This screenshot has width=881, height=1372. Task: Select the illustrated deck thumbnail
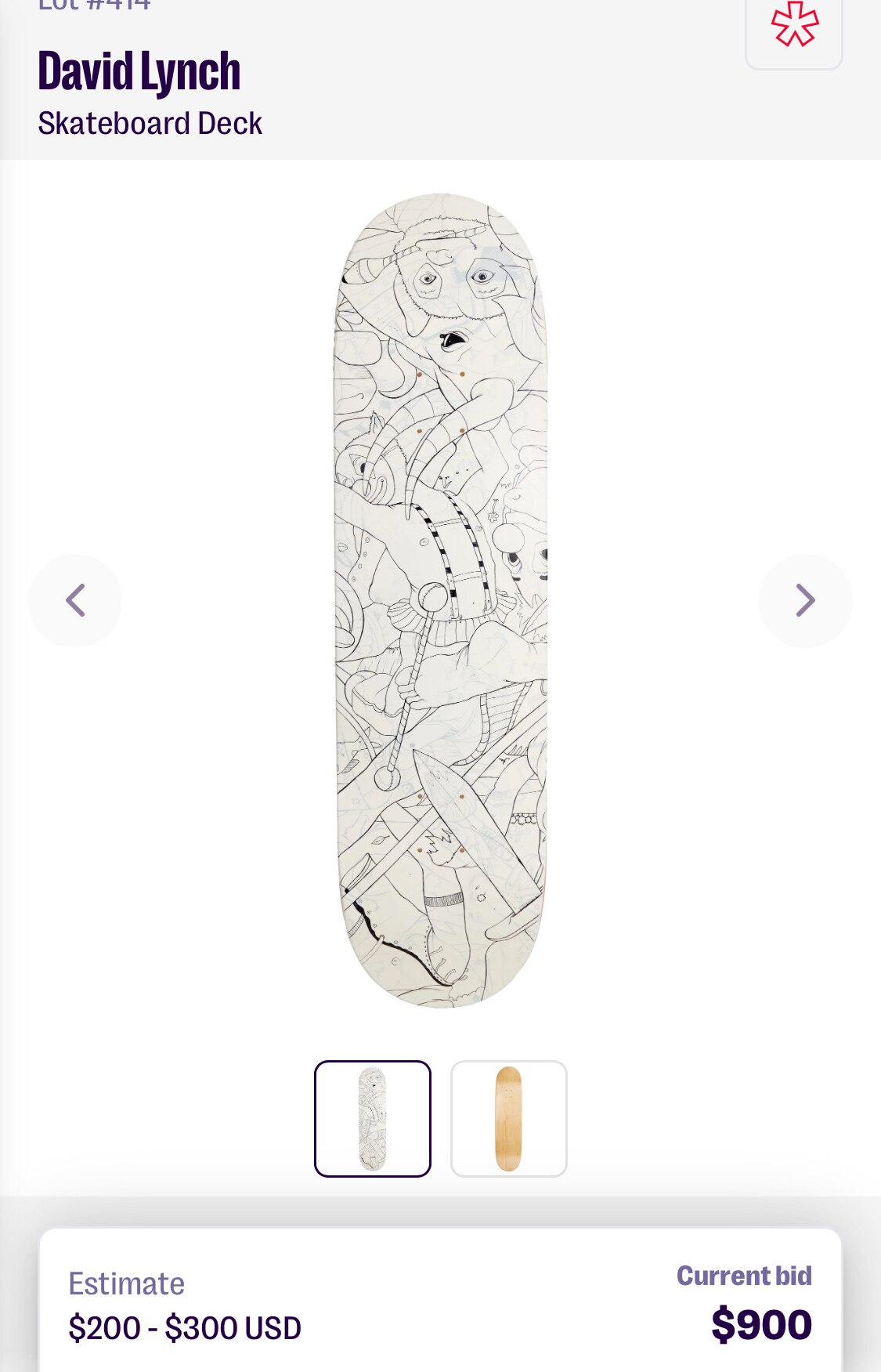[x=373, y=1118]
